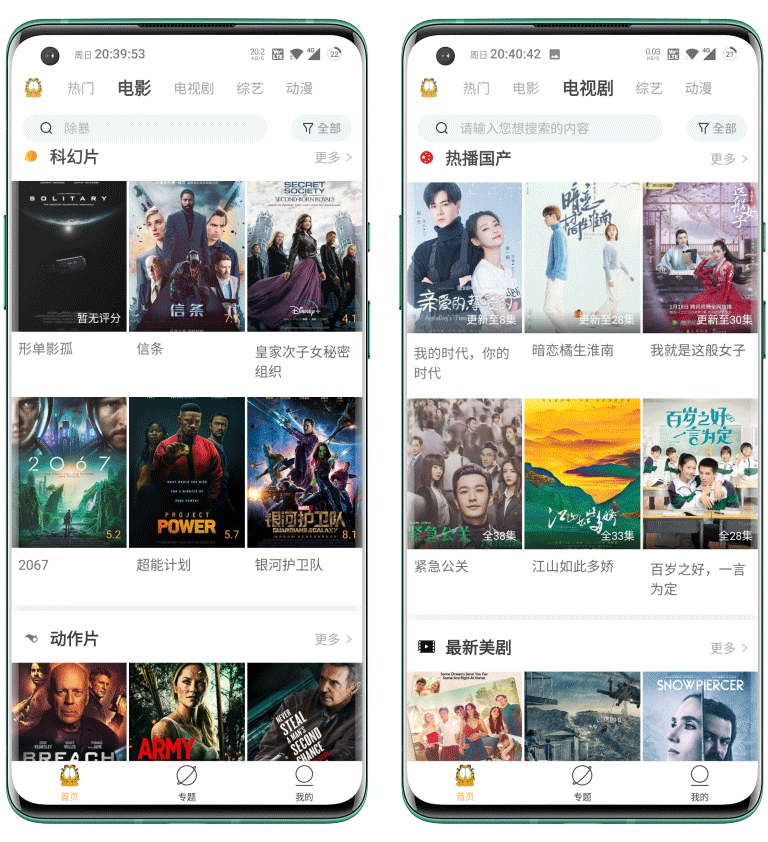Tap the 全部 filter funnel on the TV page

pyautogui.click(x=717, y=128)
